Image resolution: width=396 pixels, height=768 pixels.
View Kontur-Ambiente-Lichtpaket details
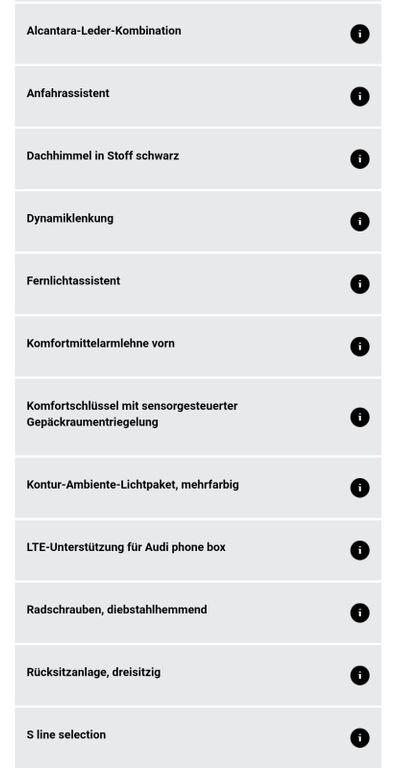click(x=359, y=488)
